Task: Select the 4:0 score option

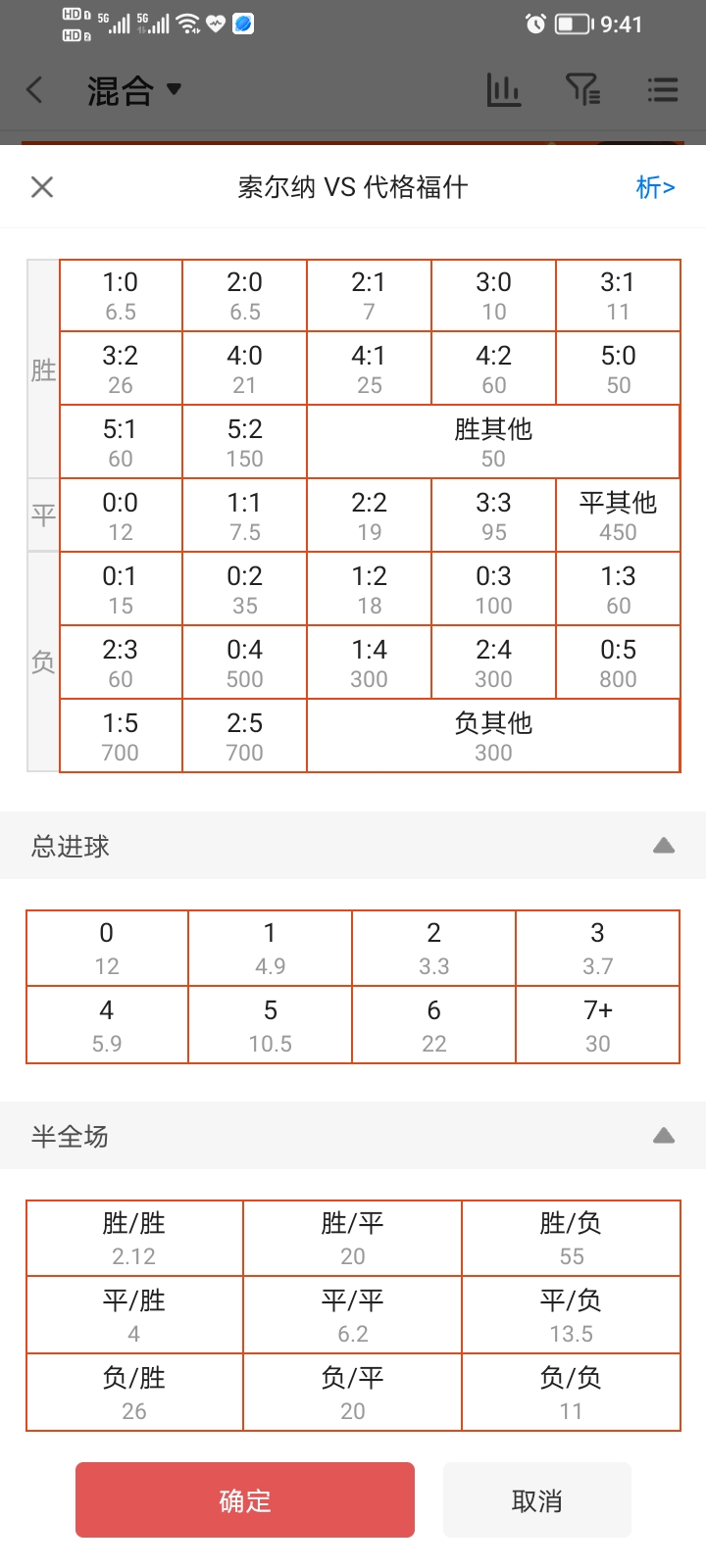Action: tap(244, 369)
